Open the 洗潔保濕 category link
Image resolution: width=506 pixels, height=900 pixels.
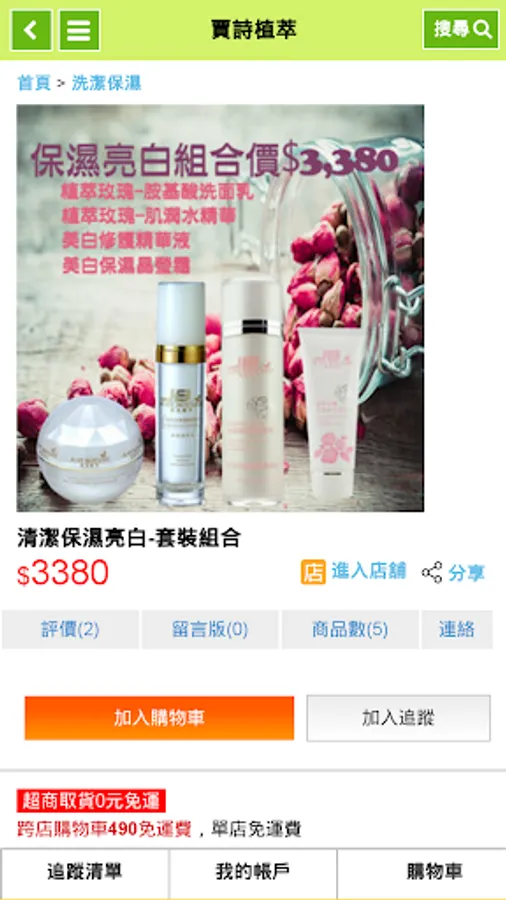coord(106,83)
